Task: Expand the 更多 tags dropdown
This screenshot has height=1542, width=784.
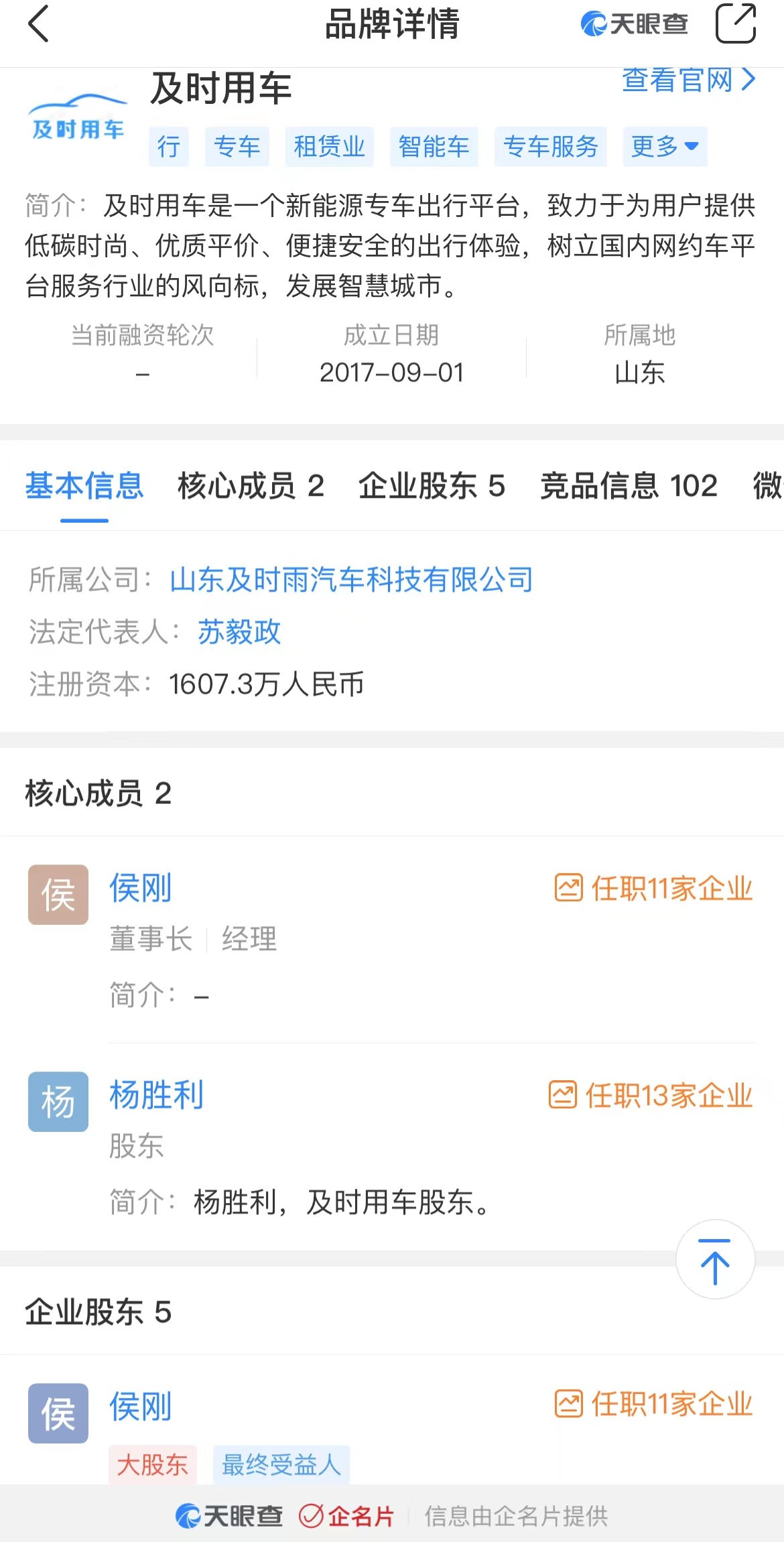Action: 664,146
